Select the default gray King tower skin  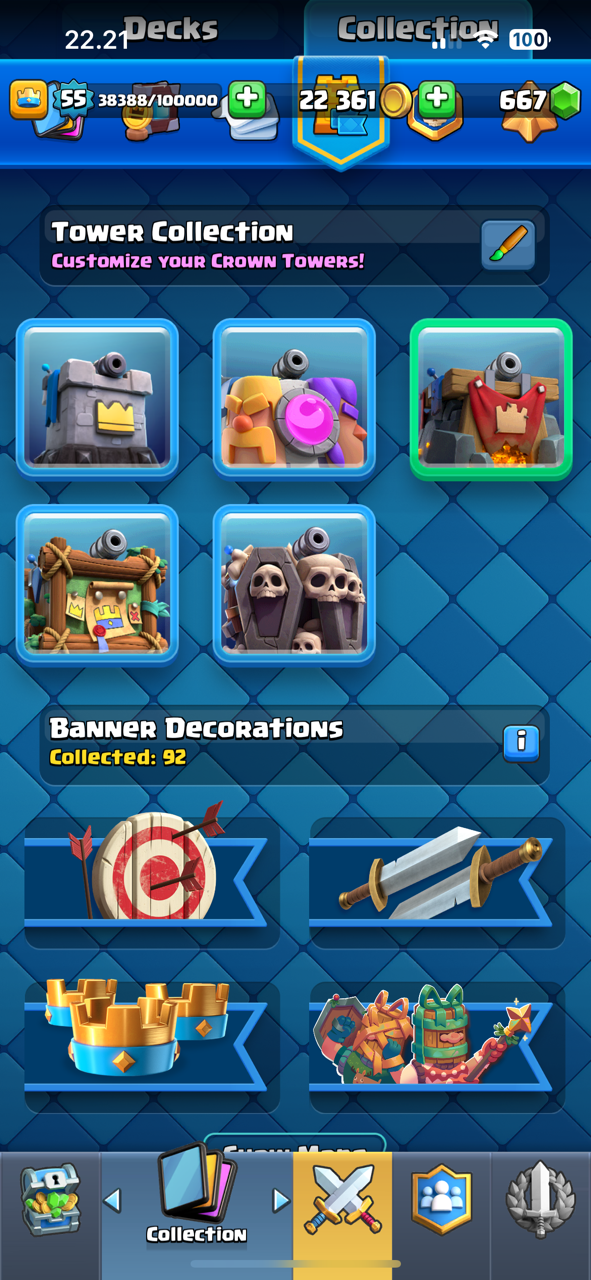[x=97, y=399]
